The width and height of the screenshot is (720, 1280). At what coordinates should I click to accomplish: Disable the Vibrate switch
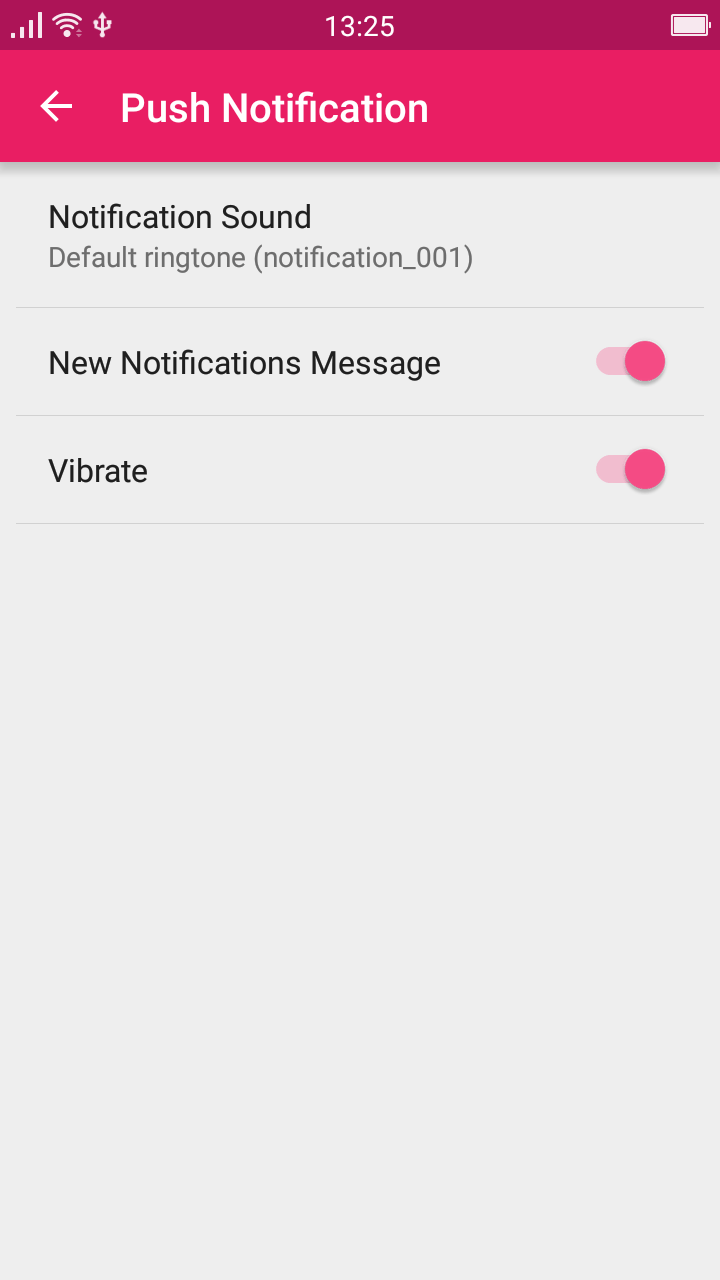coord(631,469)
